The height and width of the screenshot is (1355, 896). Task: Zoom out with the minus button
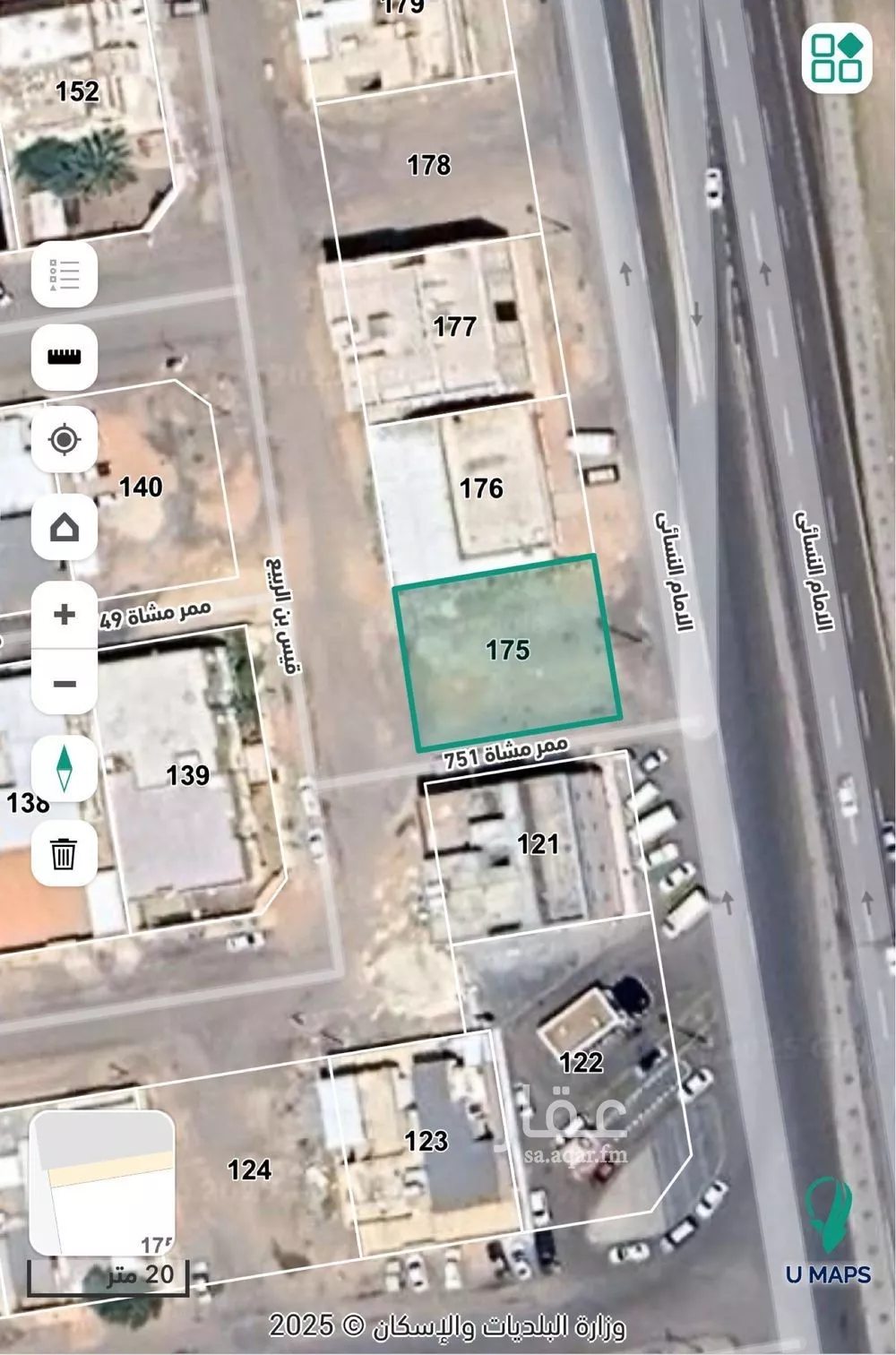(65, 684)
